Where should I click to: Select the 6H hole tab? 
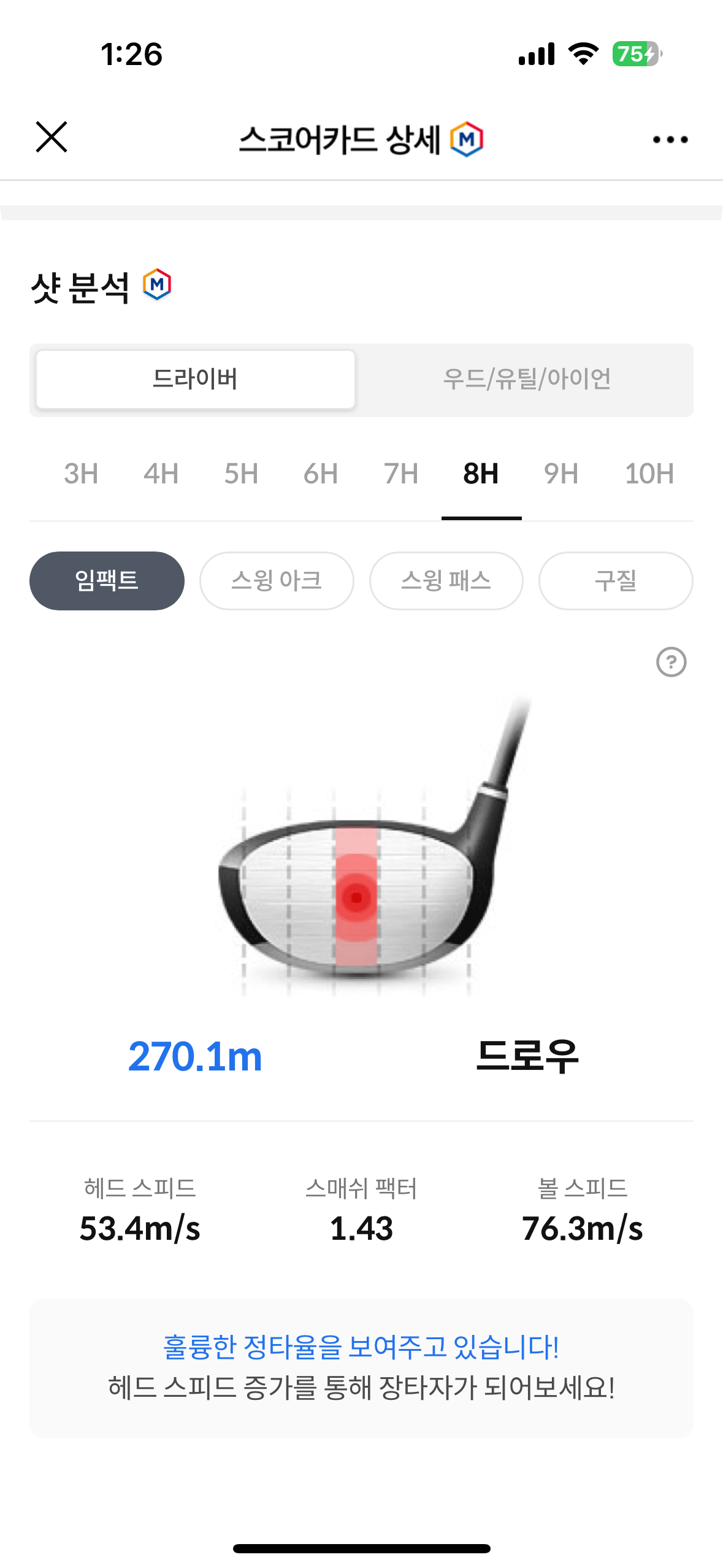[x=321, y=474]
